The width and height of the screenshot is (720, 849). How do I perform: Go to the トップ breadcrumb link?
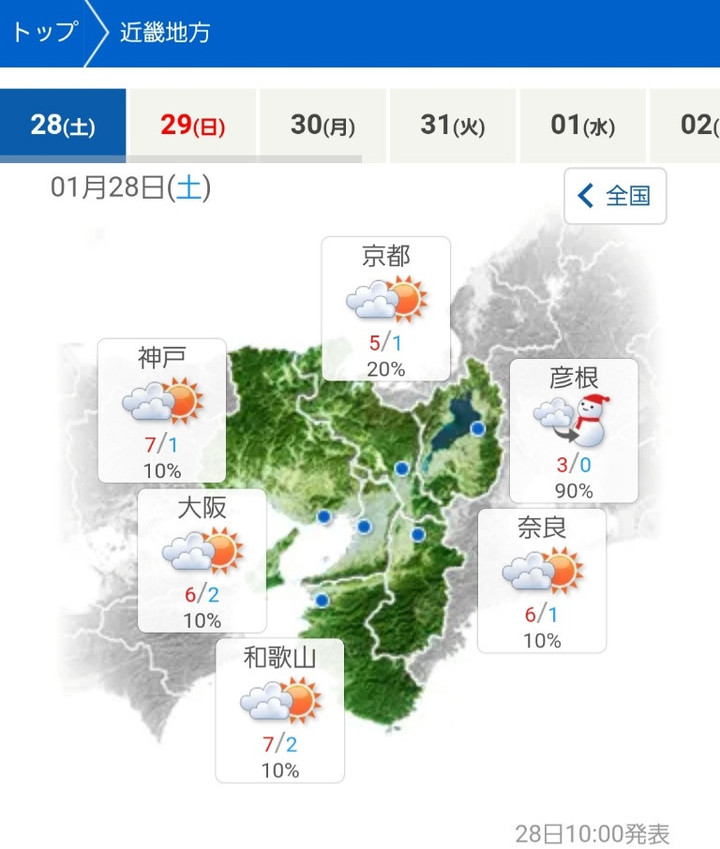click(43, 32)
